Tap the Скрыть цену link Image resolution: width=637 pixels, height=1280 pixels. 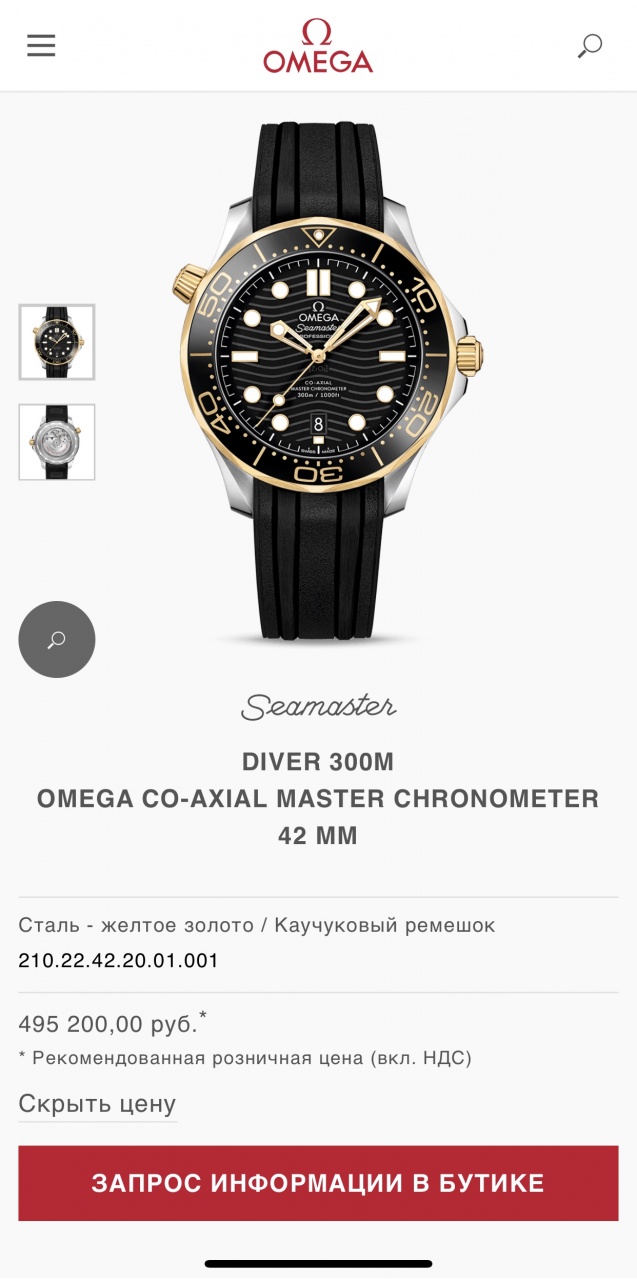tap(97, 1104)
